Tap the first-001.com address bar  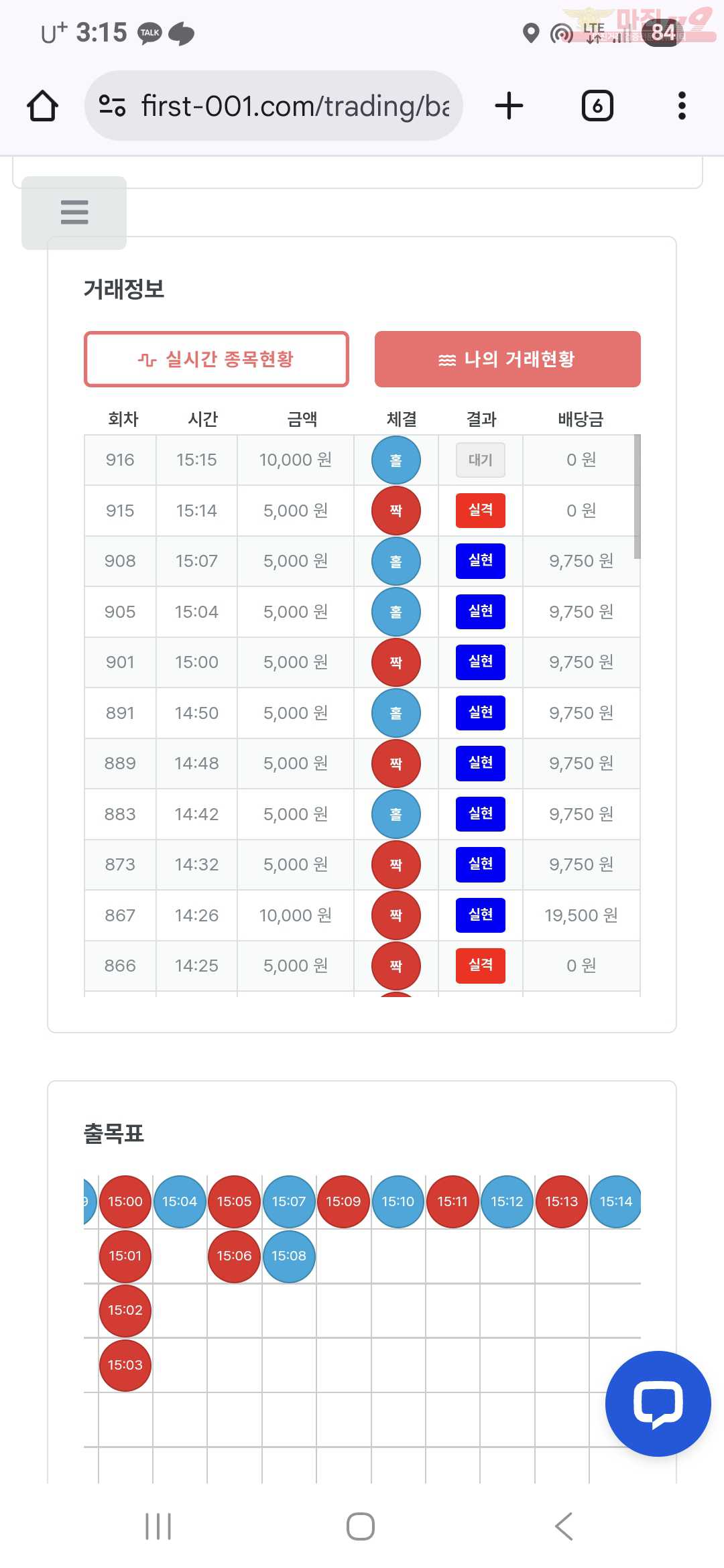[x=274, y=106]
